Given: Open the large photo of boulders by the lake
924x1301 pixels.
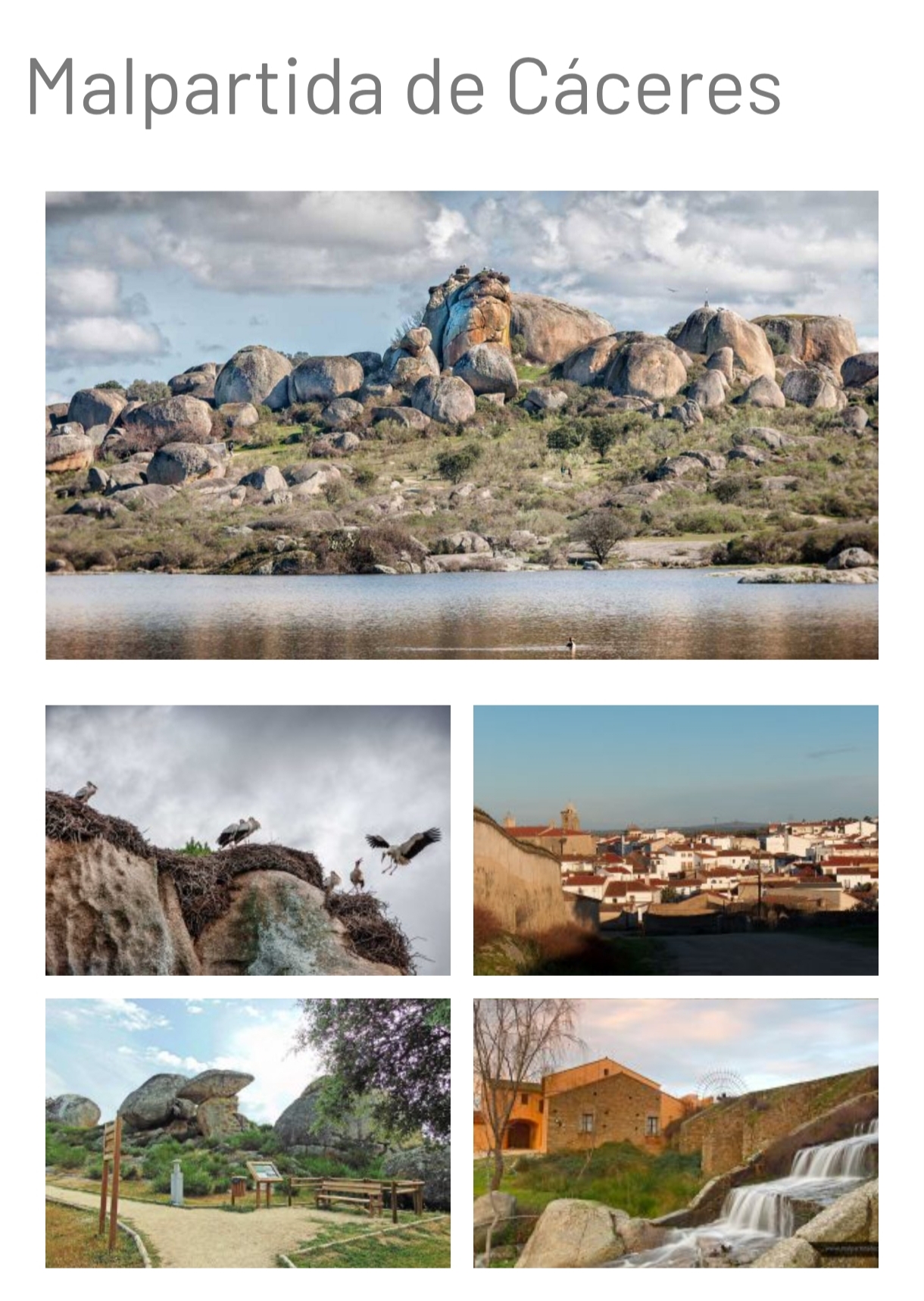Looking at the screenshot, I should tap(461, 424).
